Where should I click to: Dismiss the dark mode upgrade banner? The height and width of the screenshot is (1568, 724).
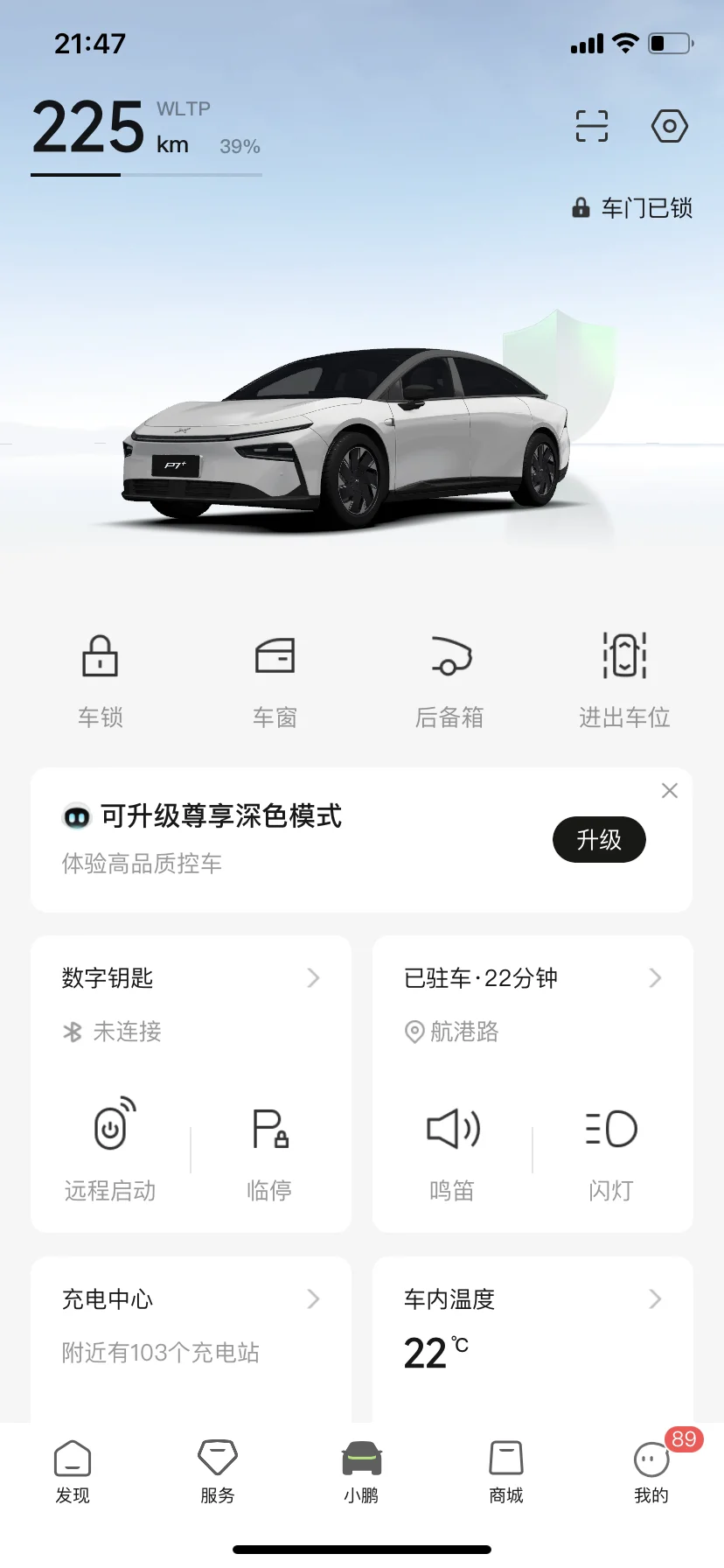tap(670, 790)
